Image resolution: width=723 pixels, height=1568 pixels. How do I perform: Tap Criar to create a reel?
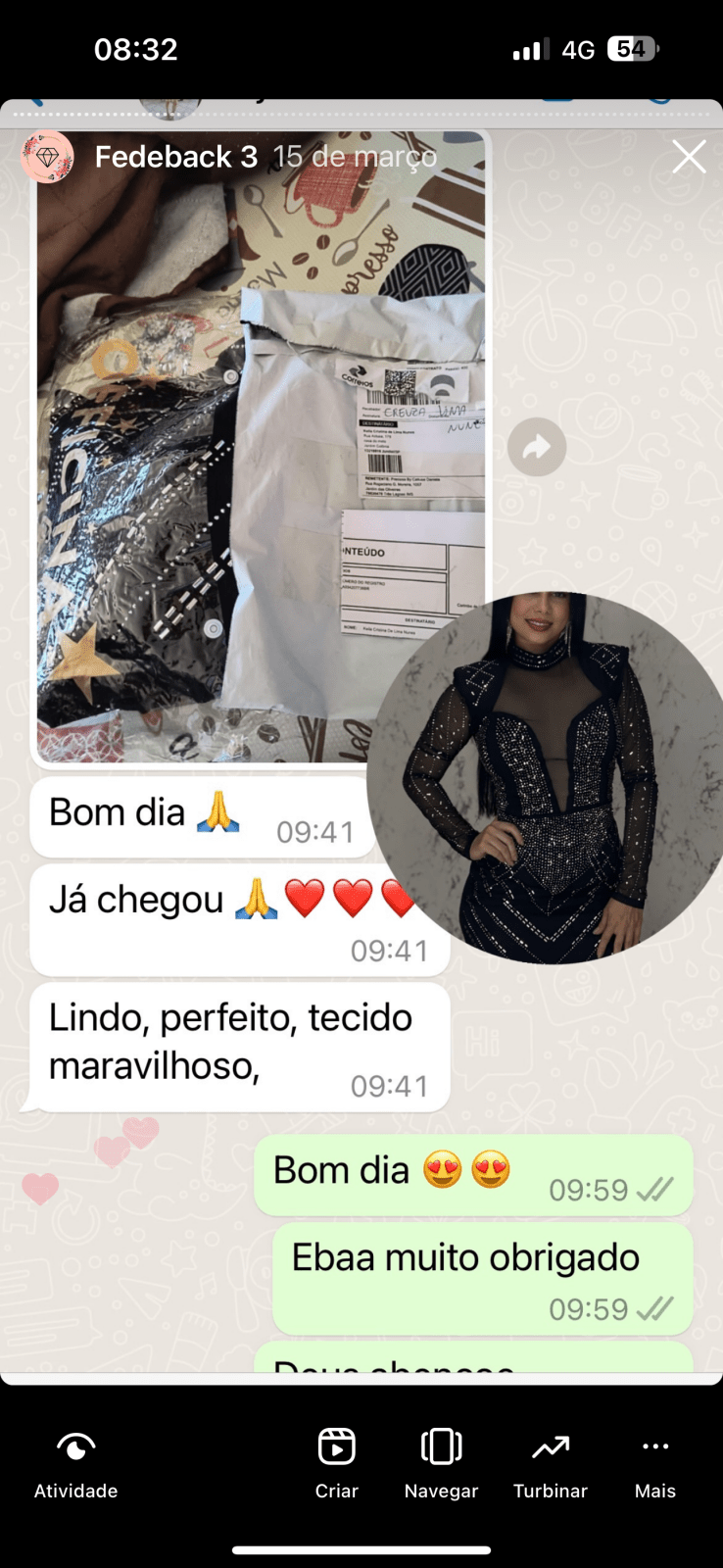(336, 1463)
